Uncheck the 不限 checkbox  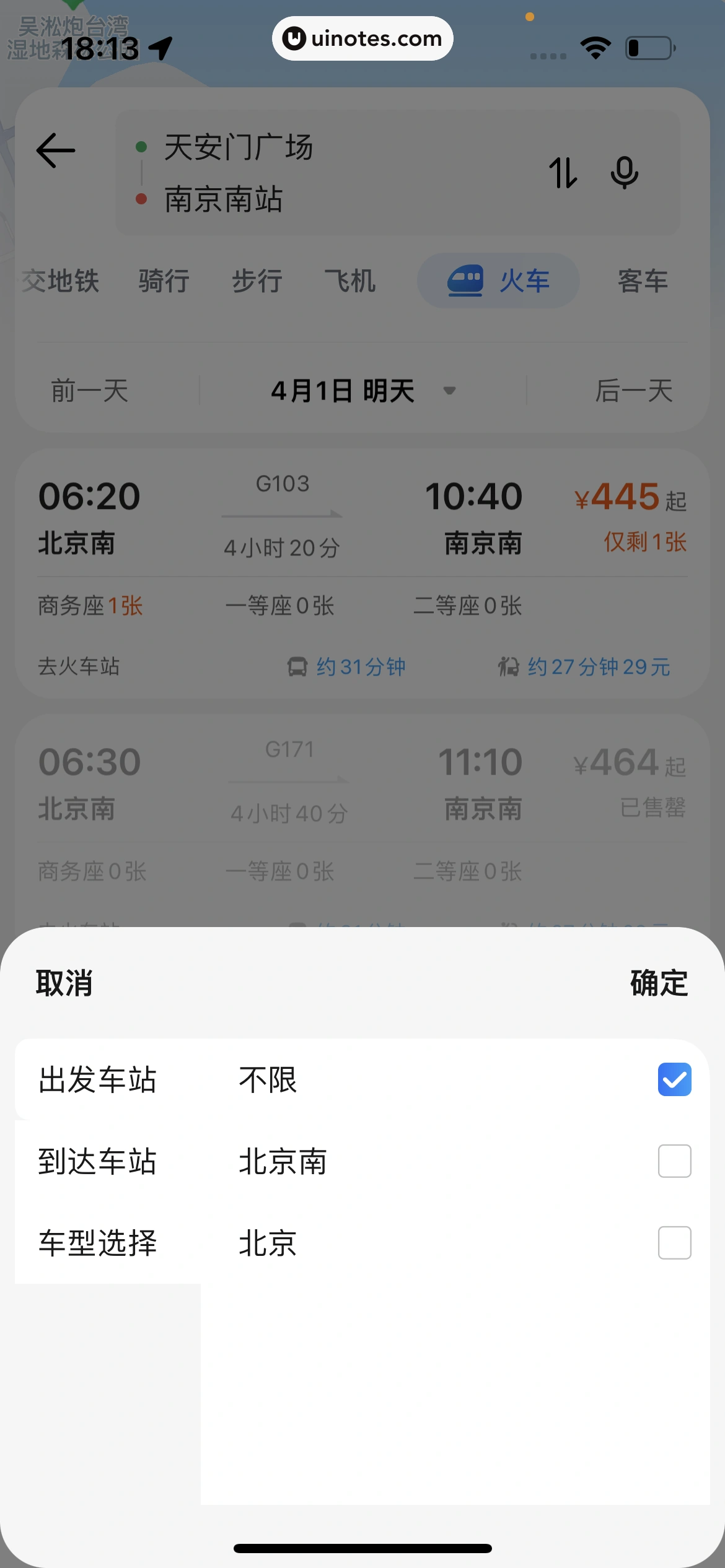[x=674, y=1080]
